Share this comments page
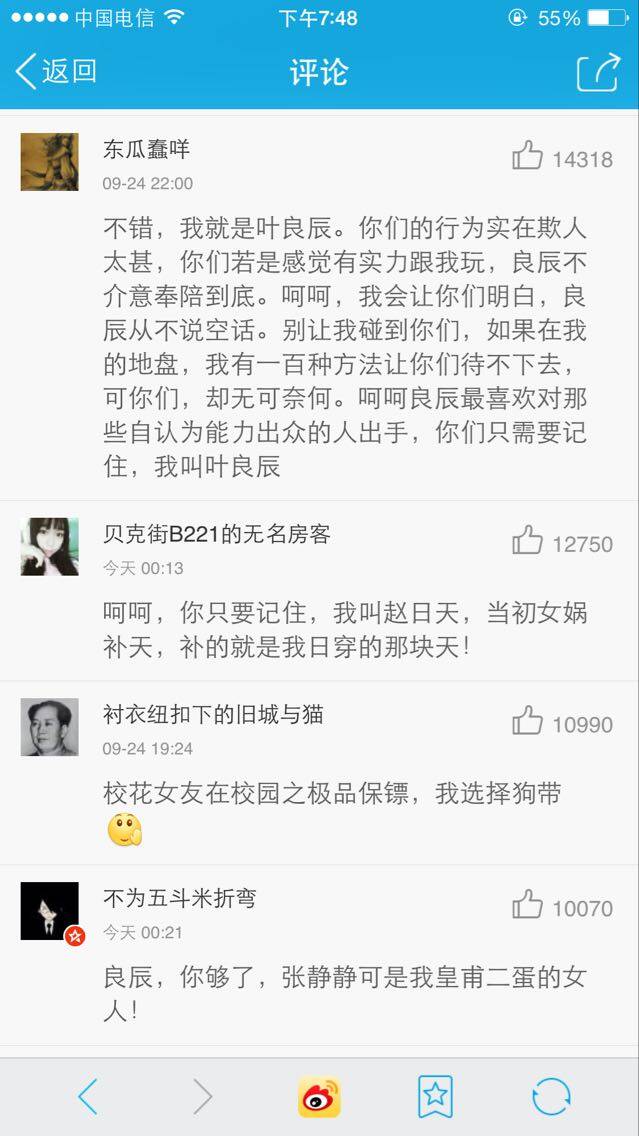 click(x=597, y=72)
